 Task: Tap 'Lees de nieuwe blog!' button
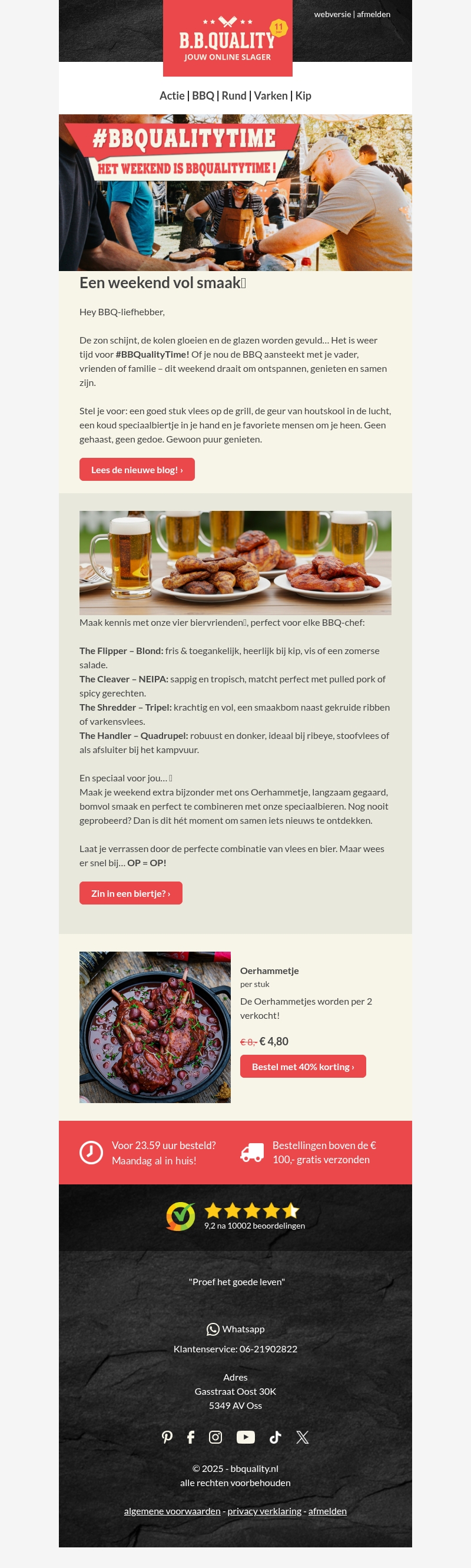[x=137, y=469]
